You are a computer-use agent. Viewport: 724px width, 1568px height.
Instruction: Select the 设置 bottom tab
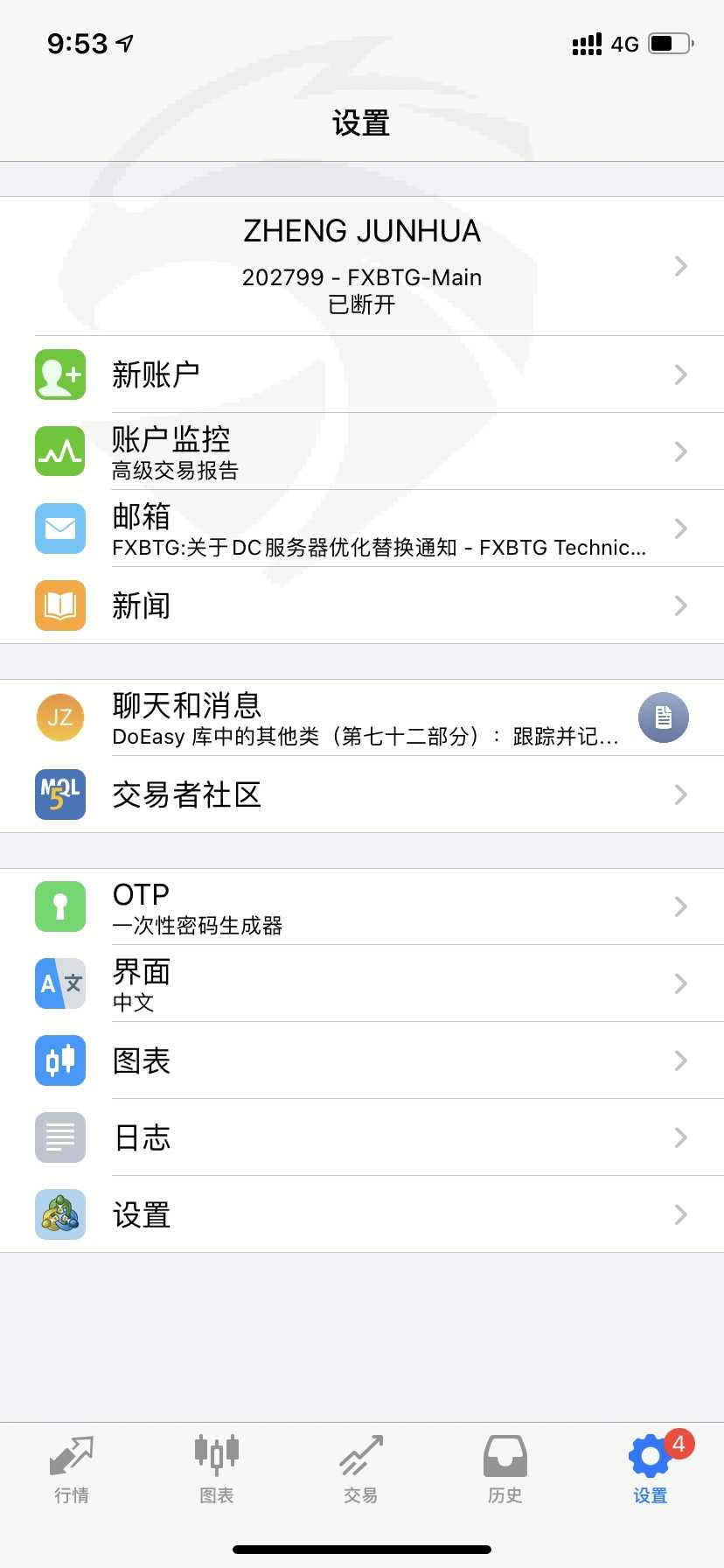point(651,1470)
